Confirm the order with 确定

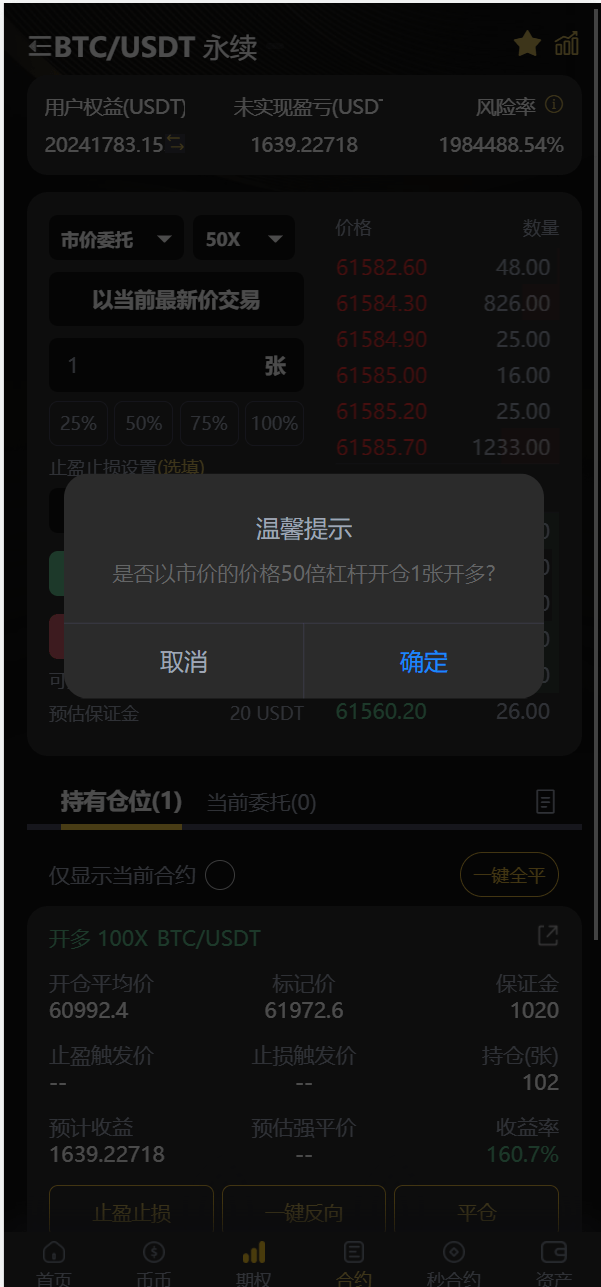(x=423, y=661)
